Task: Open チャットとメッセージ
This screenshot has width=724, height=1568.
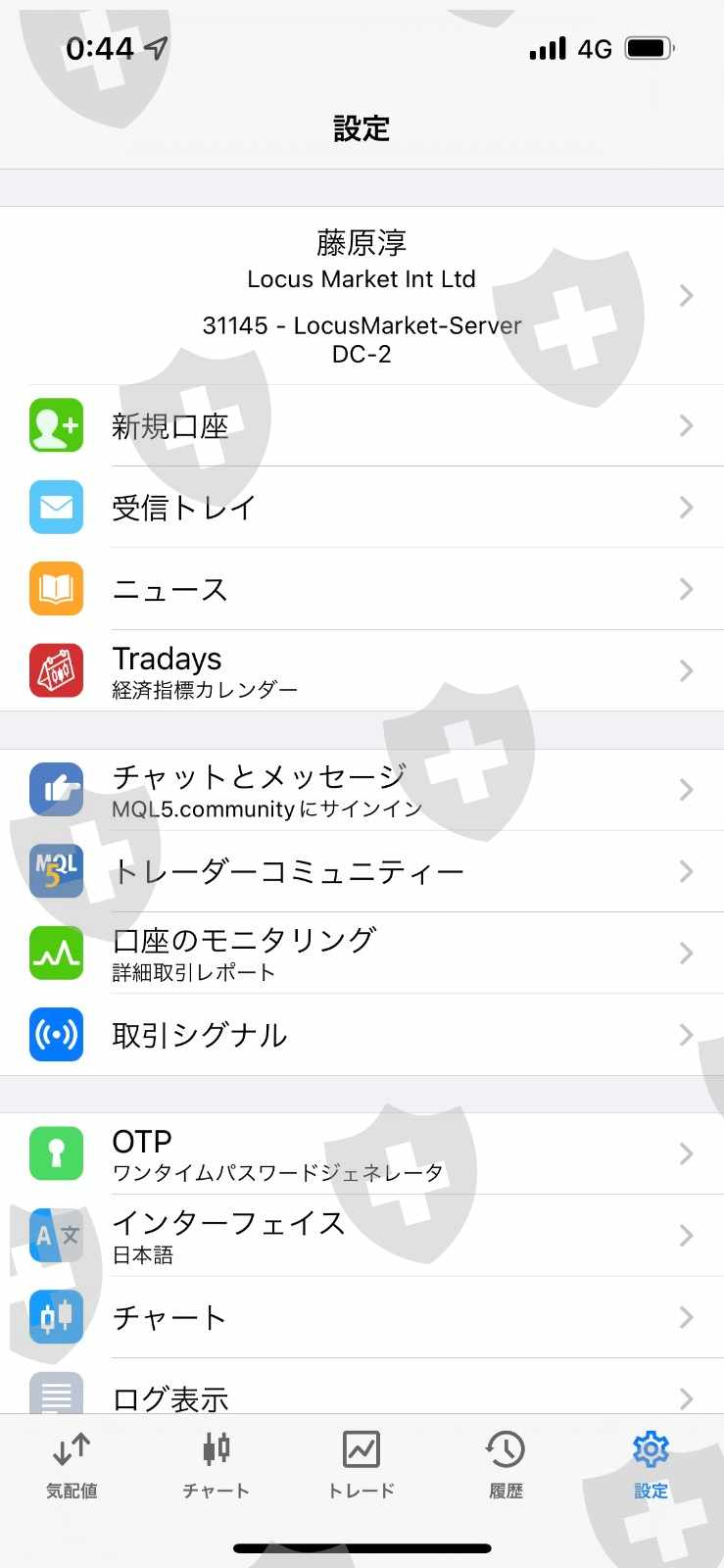Action: coord(362,790)
